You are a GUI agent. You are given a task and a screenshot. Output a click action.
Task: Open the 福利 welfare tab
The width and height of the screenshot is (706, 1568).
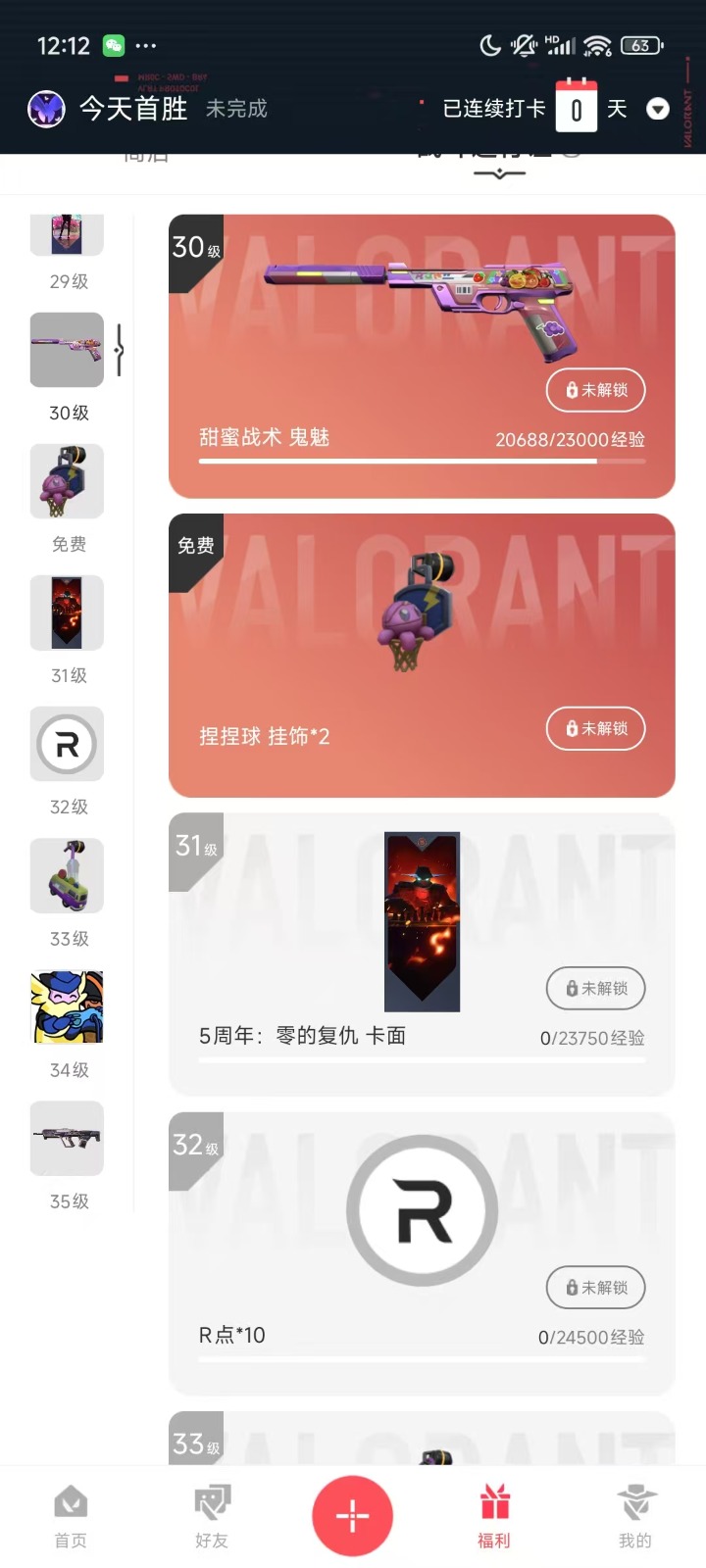494,1516
